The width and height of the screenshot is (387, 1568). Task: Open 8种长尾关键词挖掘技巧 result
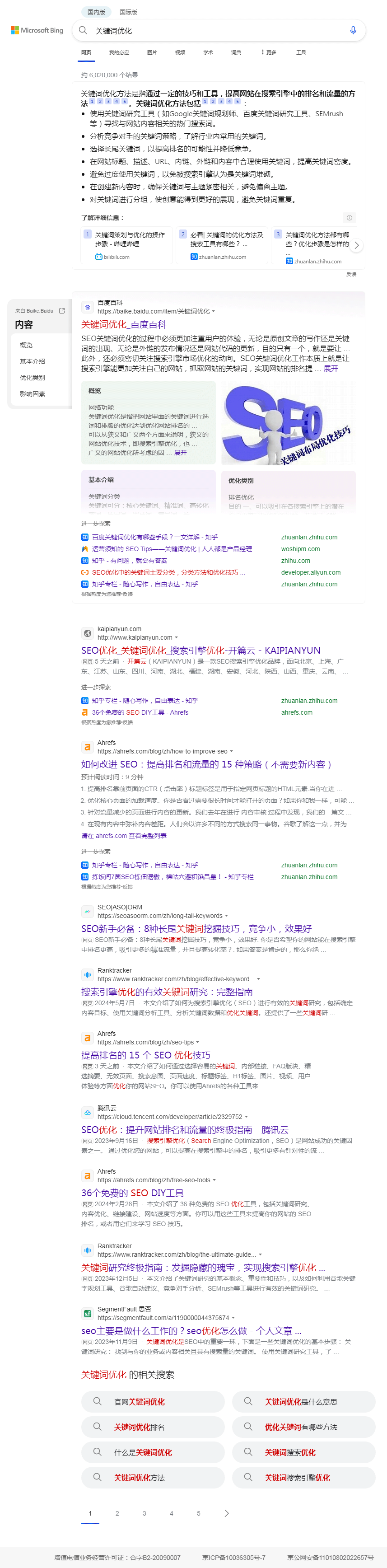click(x=196, y=928)
